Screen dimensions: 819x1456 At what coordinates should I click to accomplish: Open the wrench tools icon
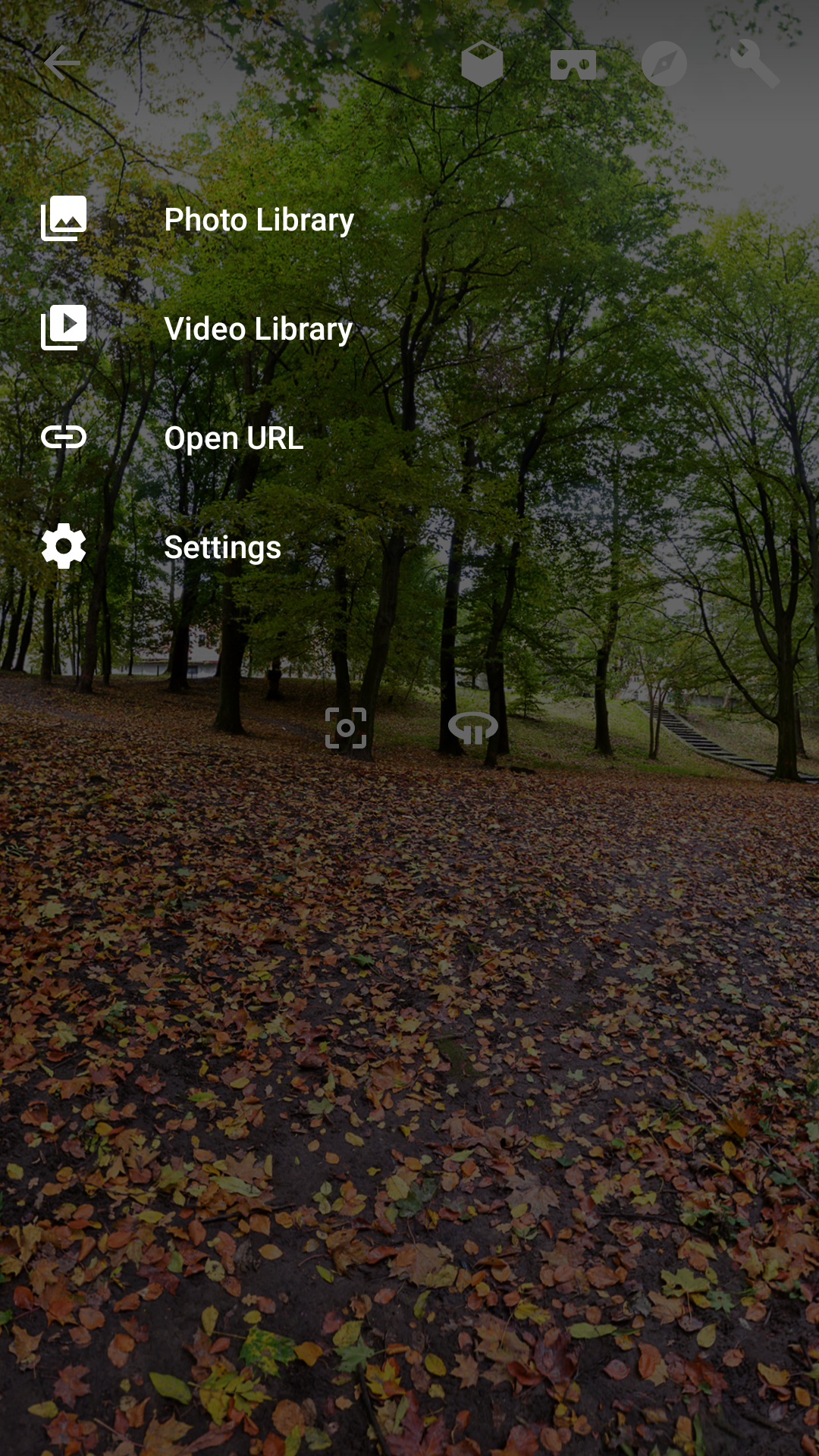point(755,64)
